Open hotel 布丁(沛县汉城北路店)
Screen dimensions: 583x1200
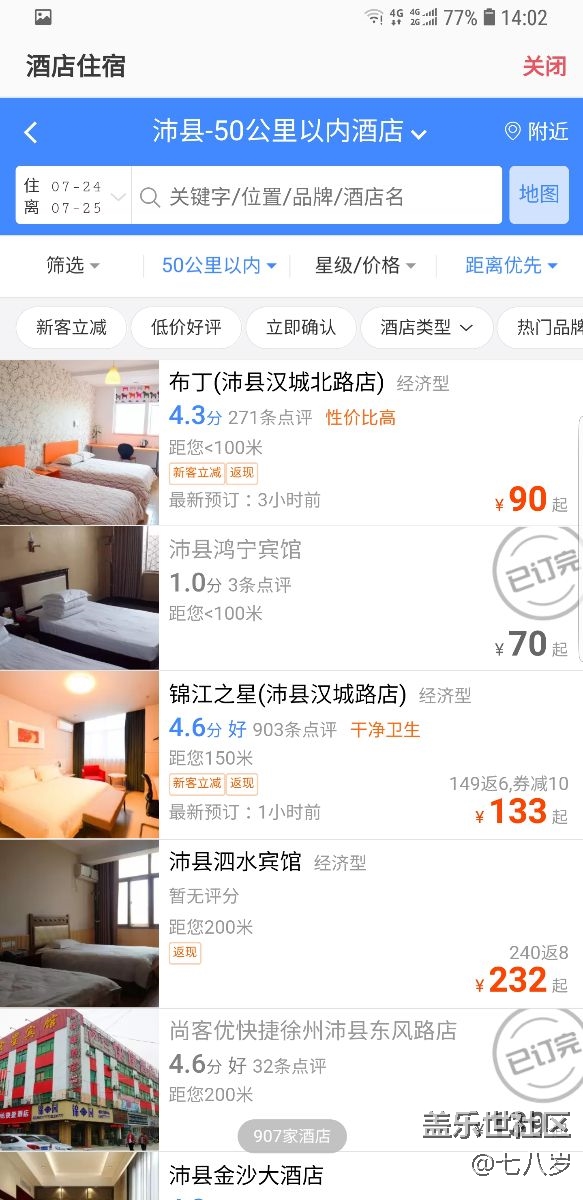point(291,442)
